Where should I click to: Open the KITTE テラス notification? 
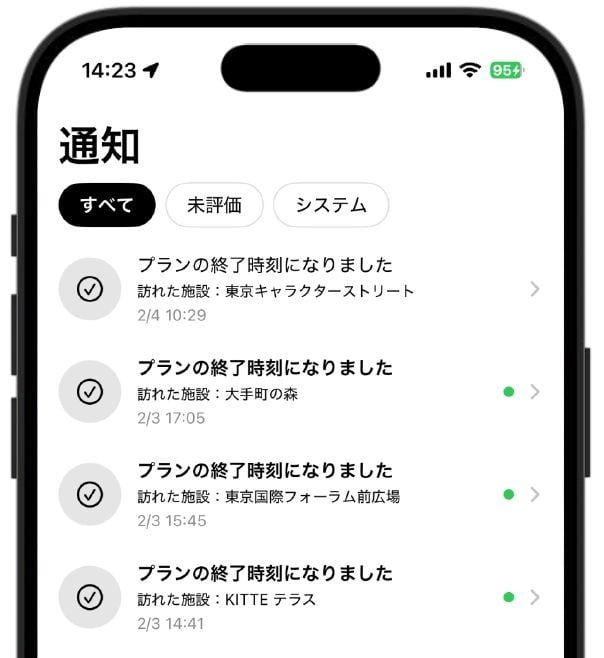click(x=300, y=598)
